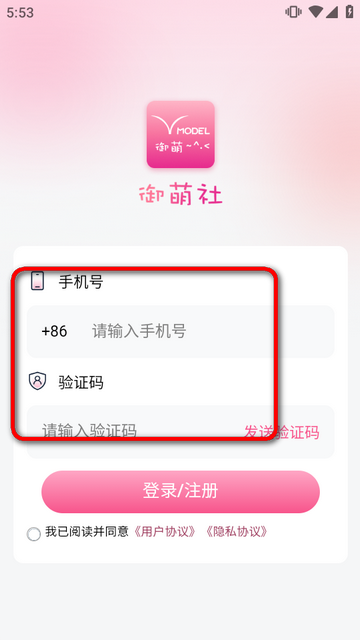Open the +86 country code selector
The image size is (360, 640).
click(x=54, y=331)
